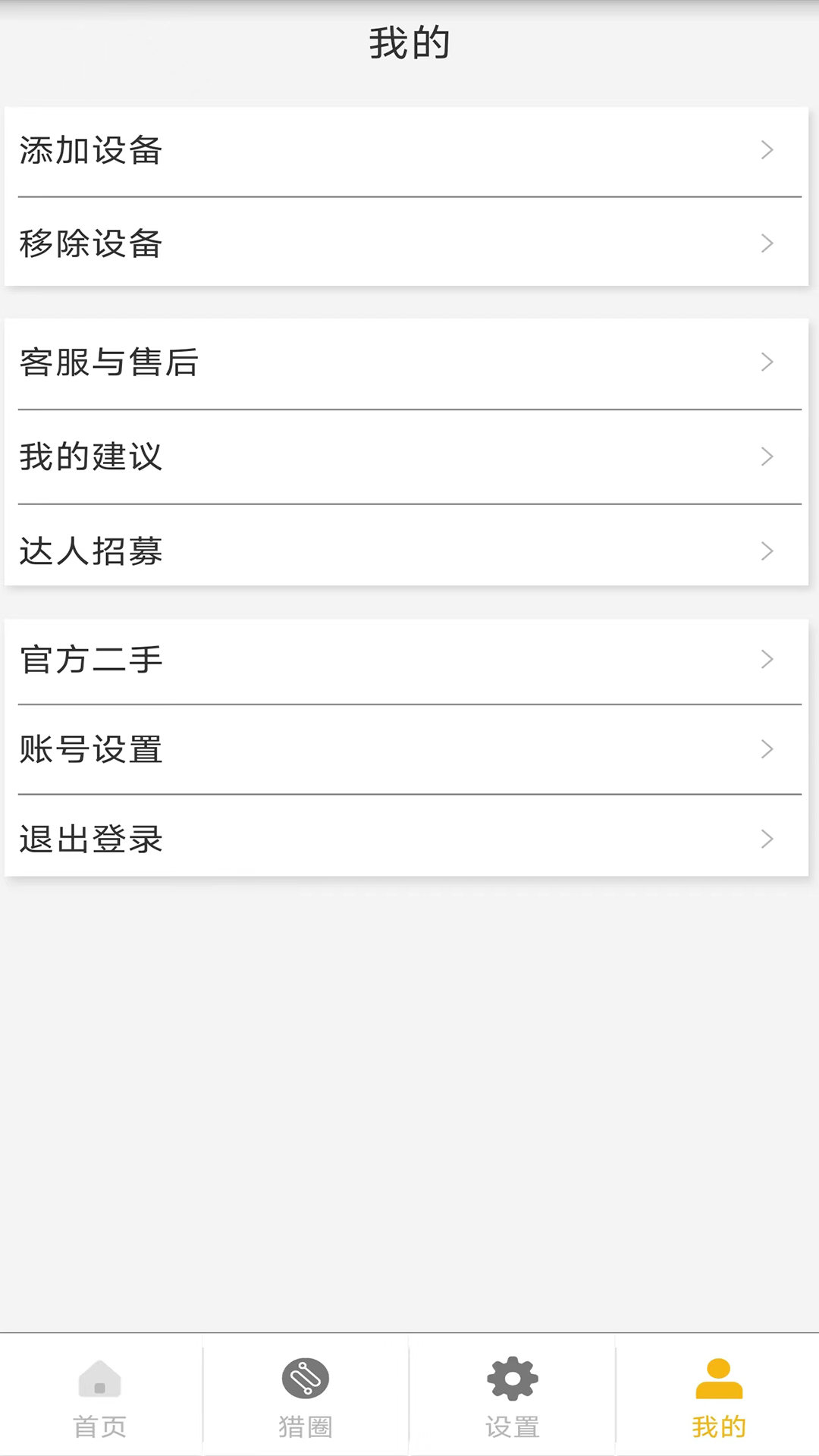Tap the 我的 page title
This screenshot has height=1456, width=819.
tap(409, 43)
